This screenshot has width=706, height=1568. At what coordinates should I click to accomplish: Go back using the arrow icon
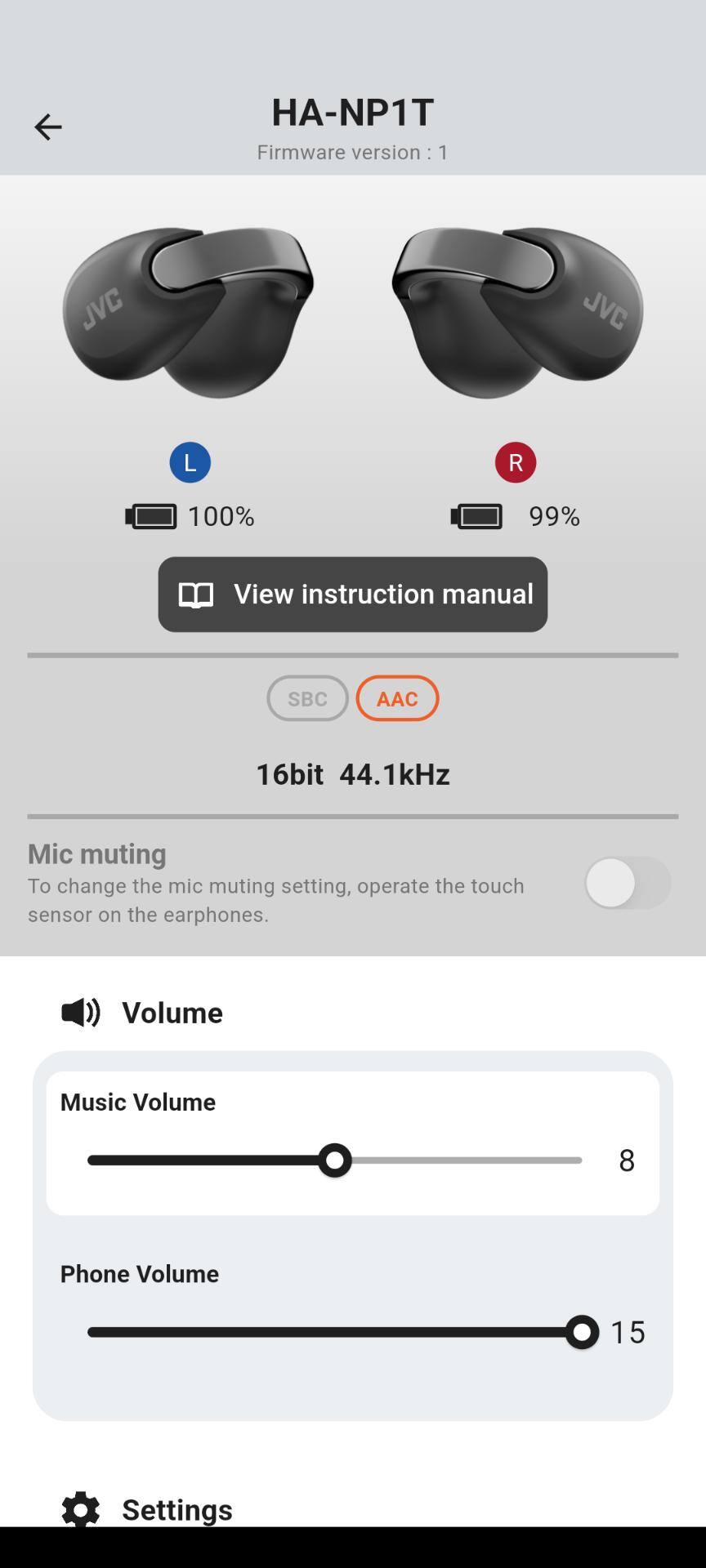47,127
